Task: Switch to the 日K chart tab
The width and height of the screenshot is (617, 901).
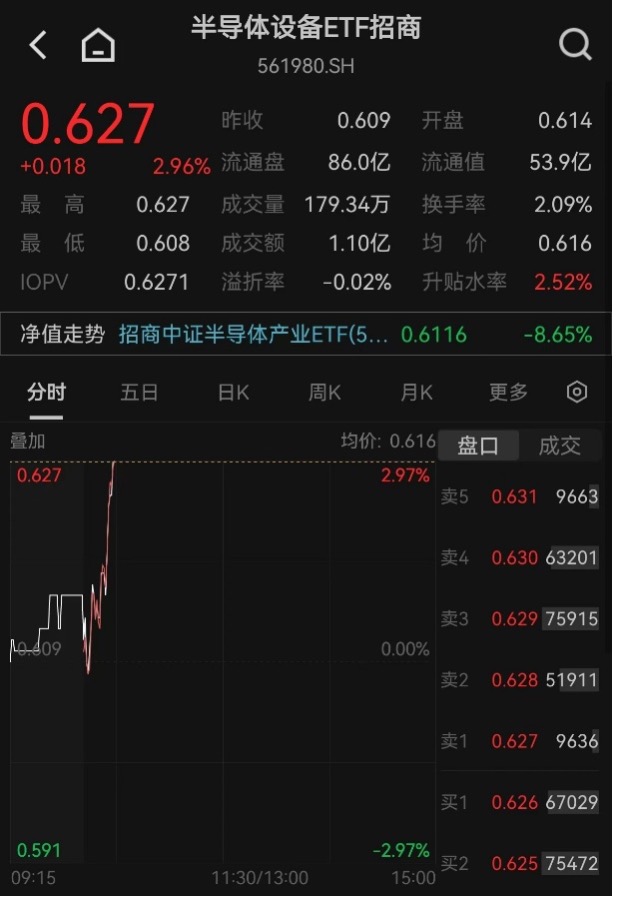Action: 233,392
